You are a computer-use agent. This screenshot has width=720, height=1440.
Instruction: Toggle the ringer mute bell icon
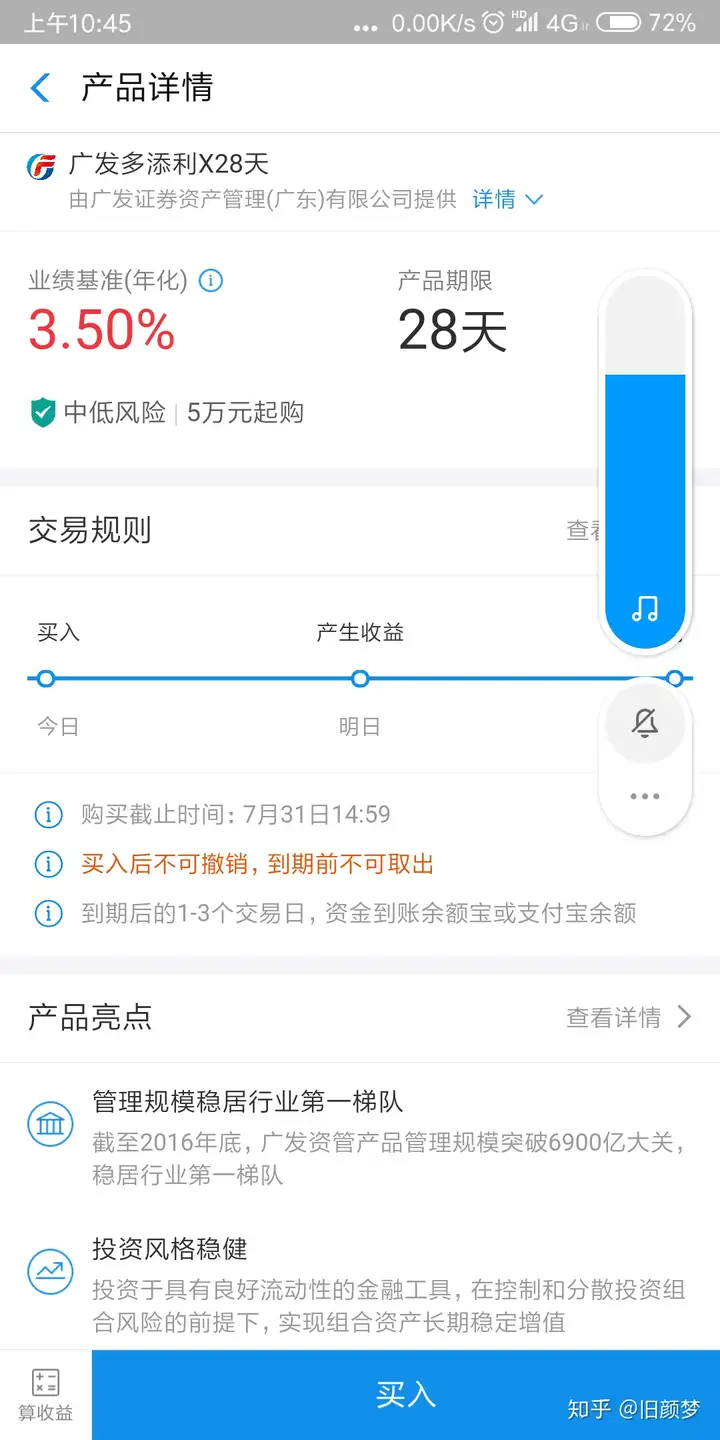coord(645,722)
